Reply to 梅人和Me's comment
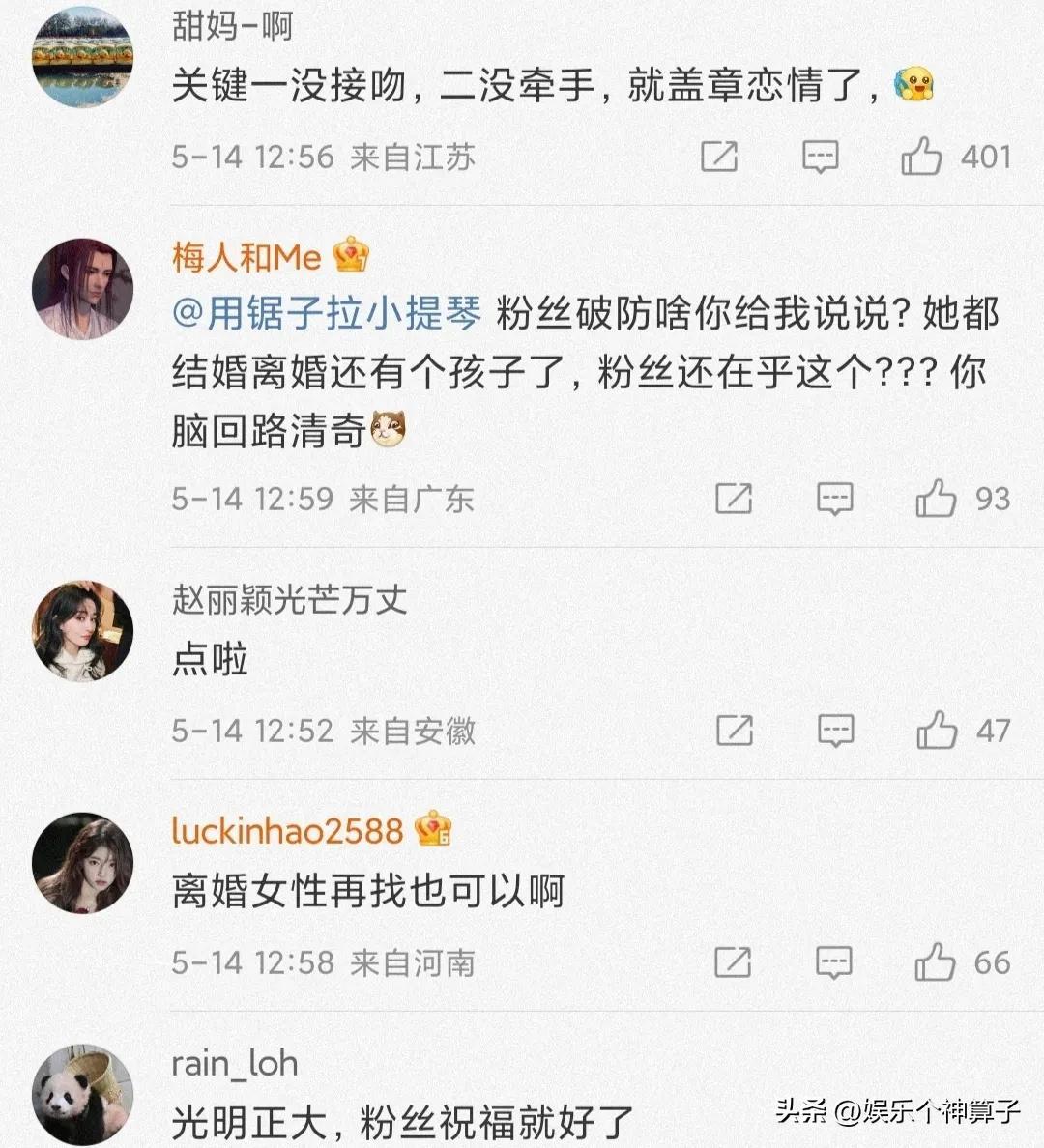The height and width of the screenshot is (1148, 1044). tap(835, 499)
